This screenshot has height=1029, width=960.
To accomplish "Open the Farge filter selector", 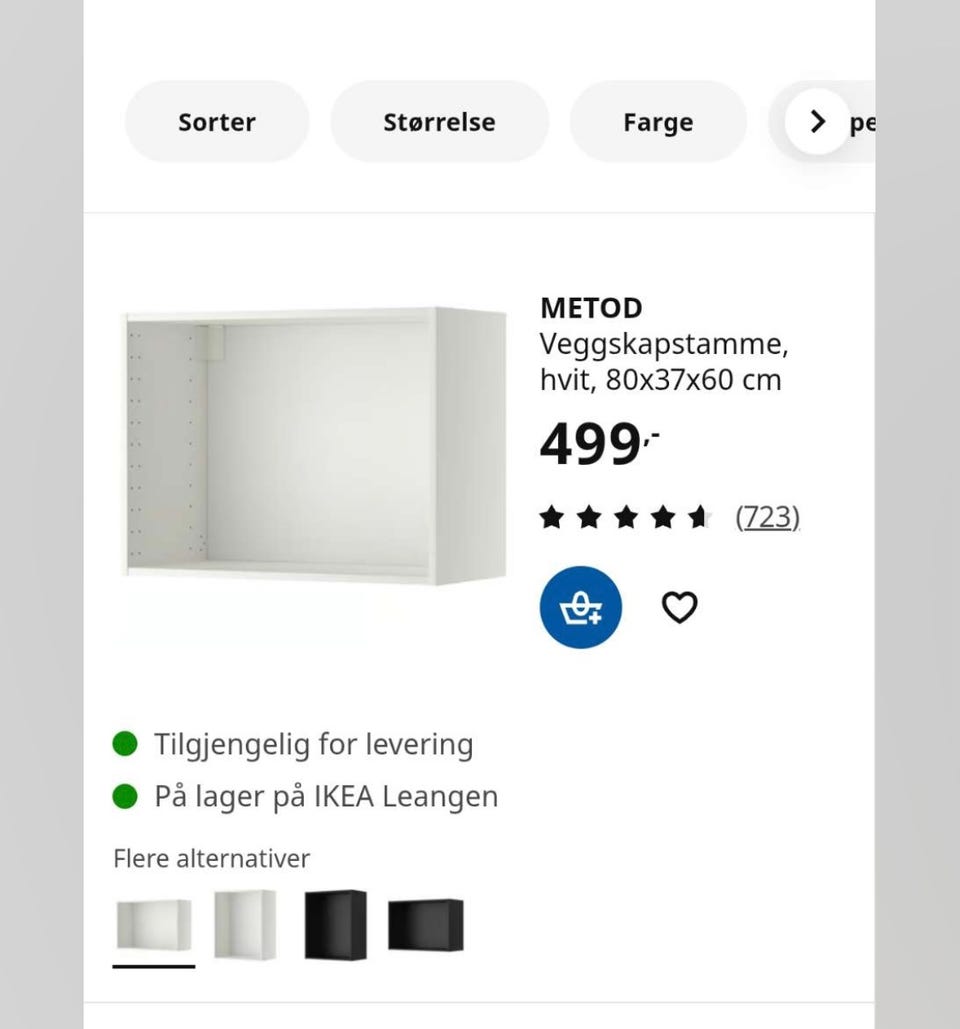I will [x=657, y=121].
